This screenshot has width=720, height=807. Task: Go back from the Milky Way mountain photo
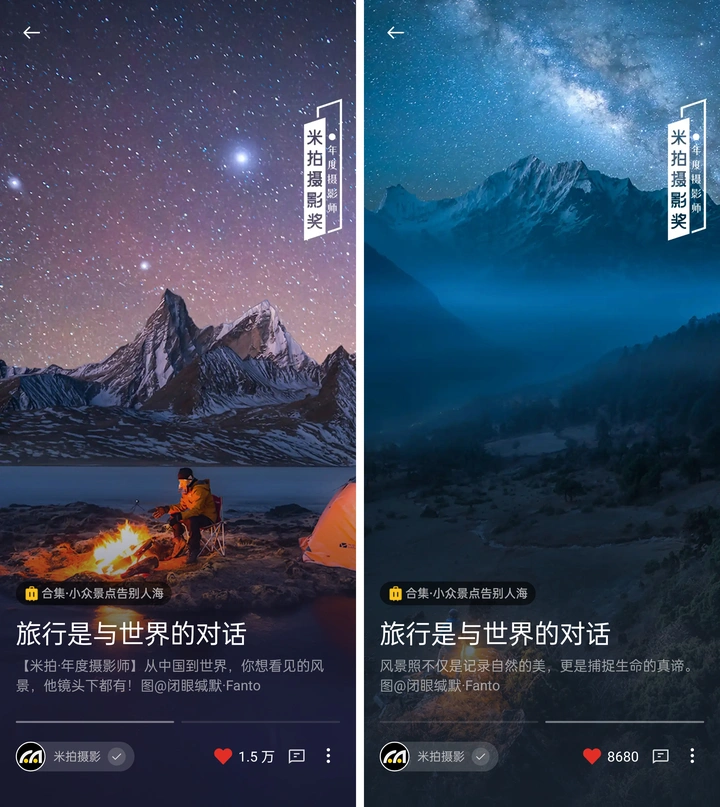tap(396, 33)
